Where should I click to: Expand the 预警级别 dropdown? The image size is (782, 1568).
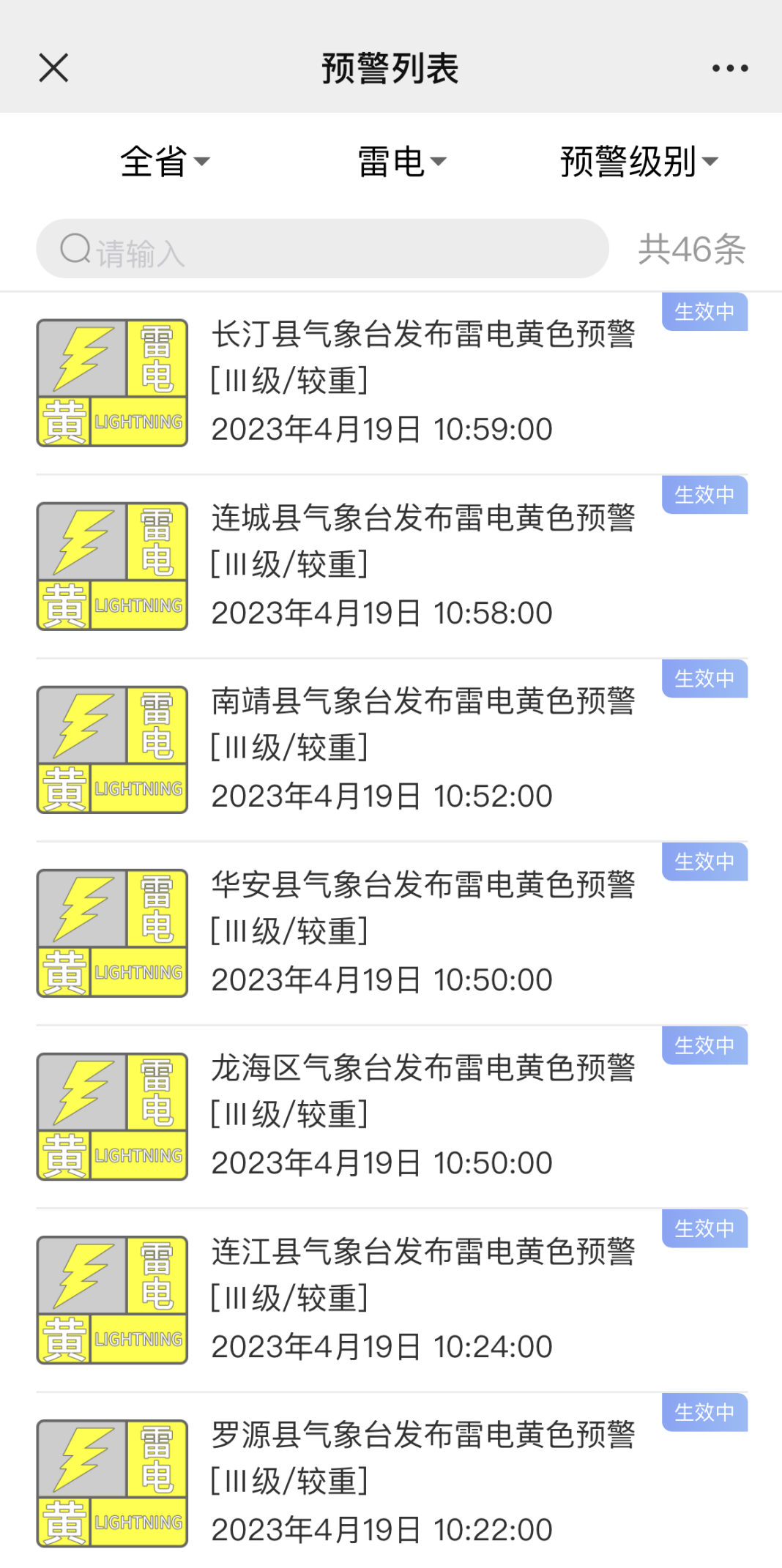point(640,161)
